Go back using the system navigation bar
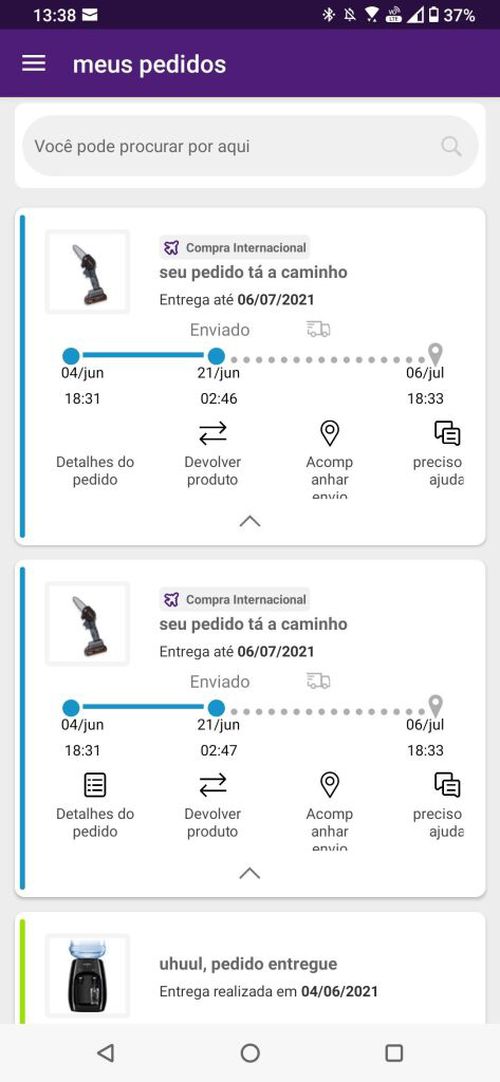The image size is (500, 1082). tap(106, 1053)
